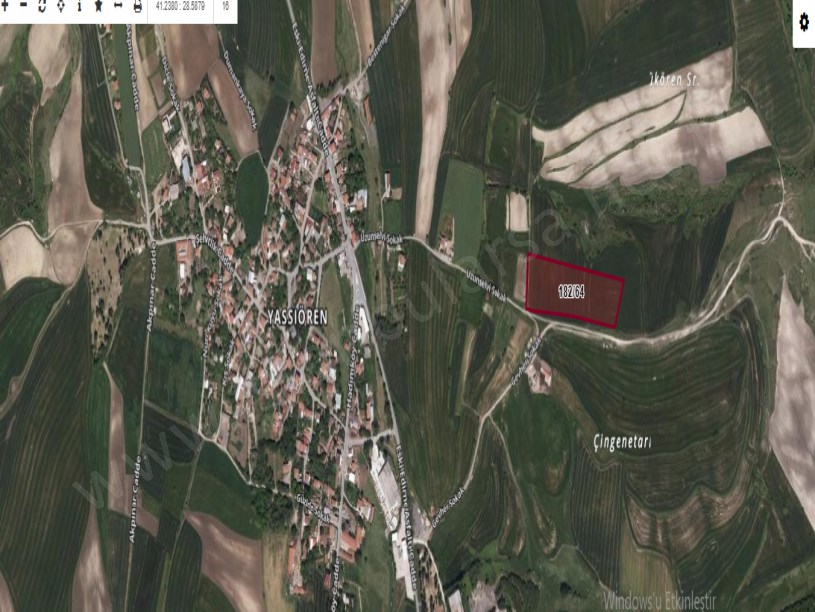Select the distance measure tool

coord(117,4)
